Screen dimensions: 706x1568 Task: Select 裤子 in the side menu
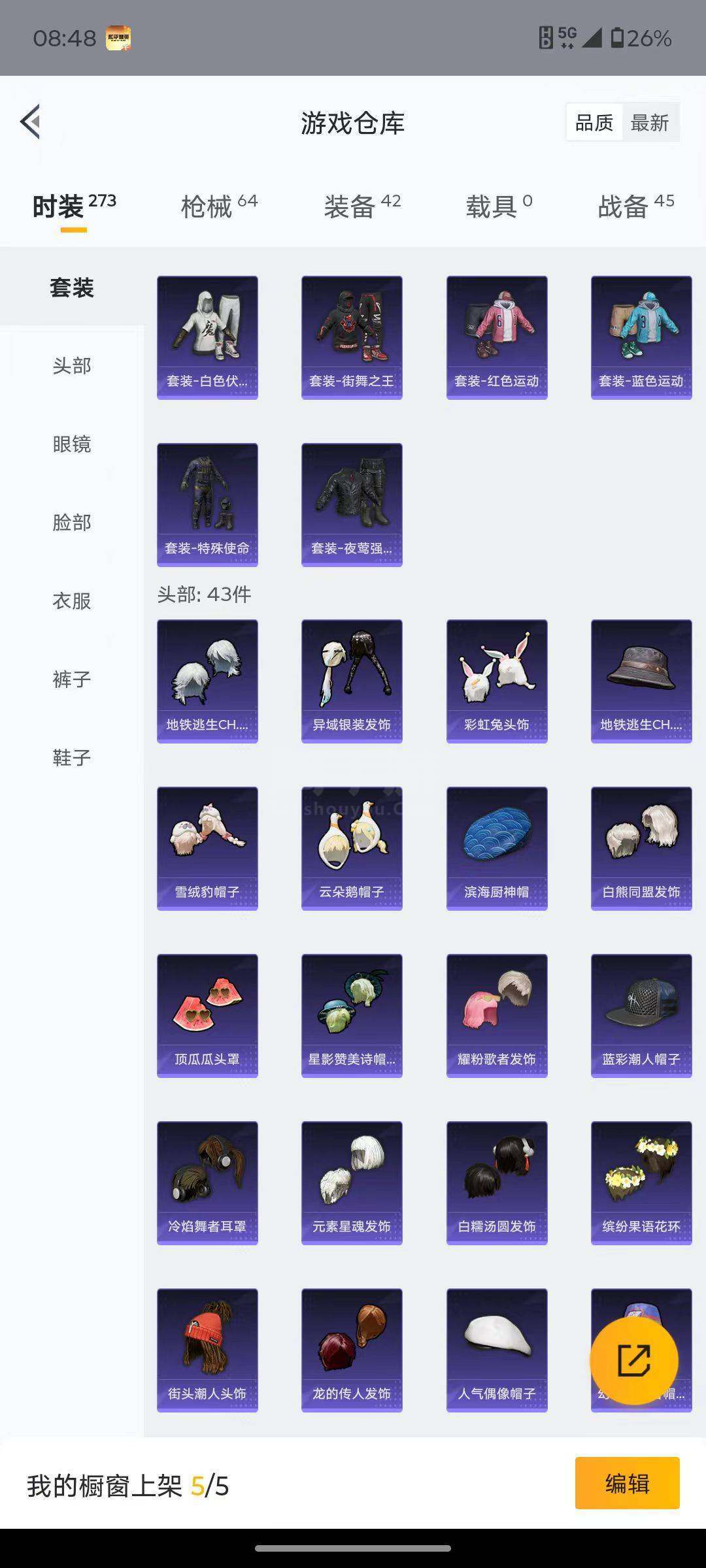(72, 679)
